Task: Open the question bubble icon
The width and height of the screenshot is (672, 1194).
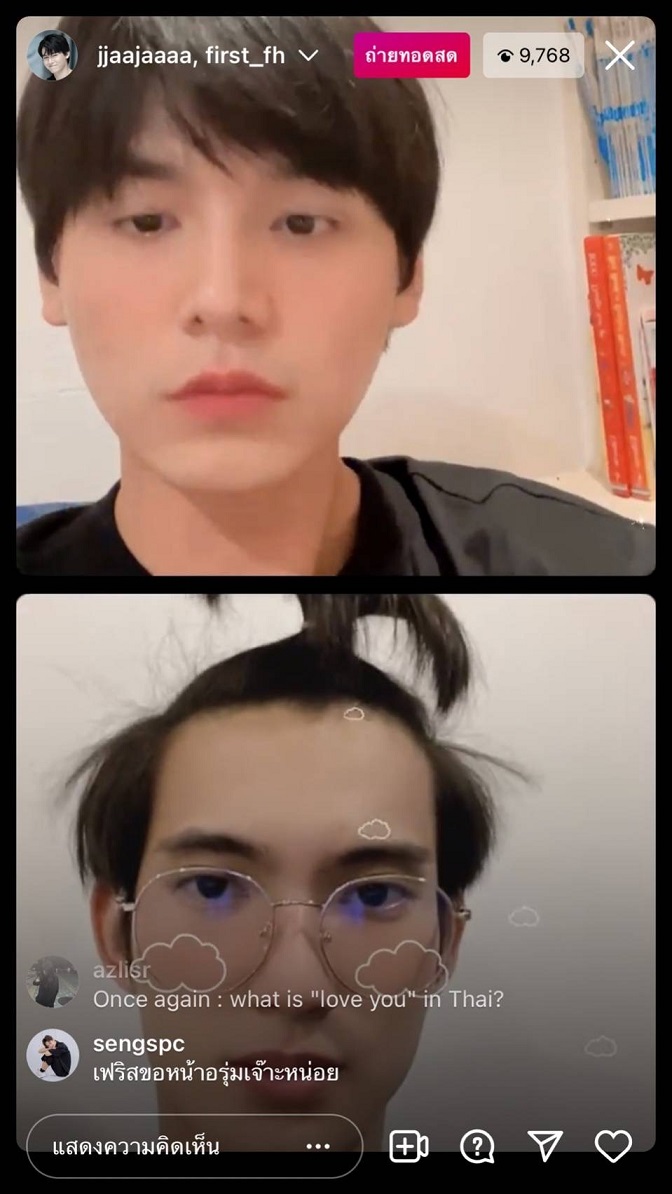Action: 477,1146
